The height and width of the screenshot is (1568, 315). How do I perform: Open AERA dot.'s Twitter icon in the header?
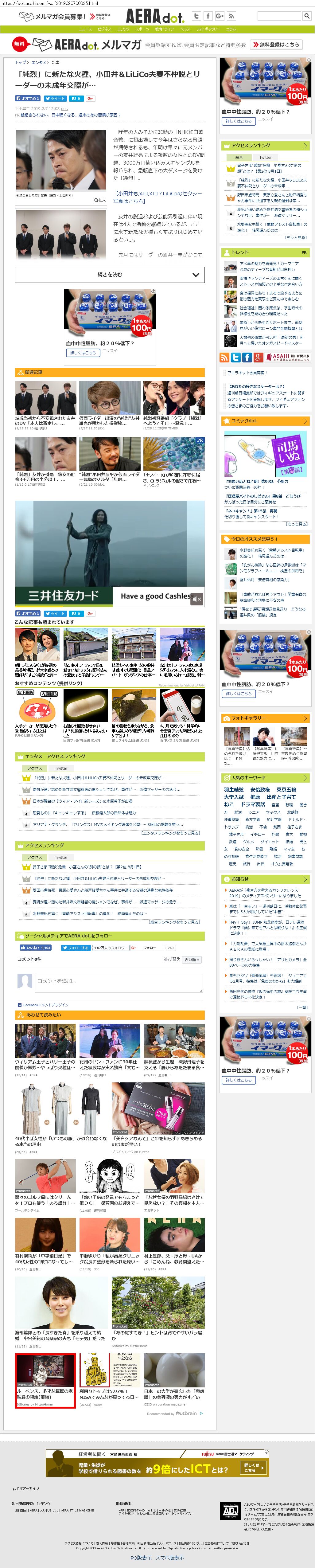tap(196, 16)
